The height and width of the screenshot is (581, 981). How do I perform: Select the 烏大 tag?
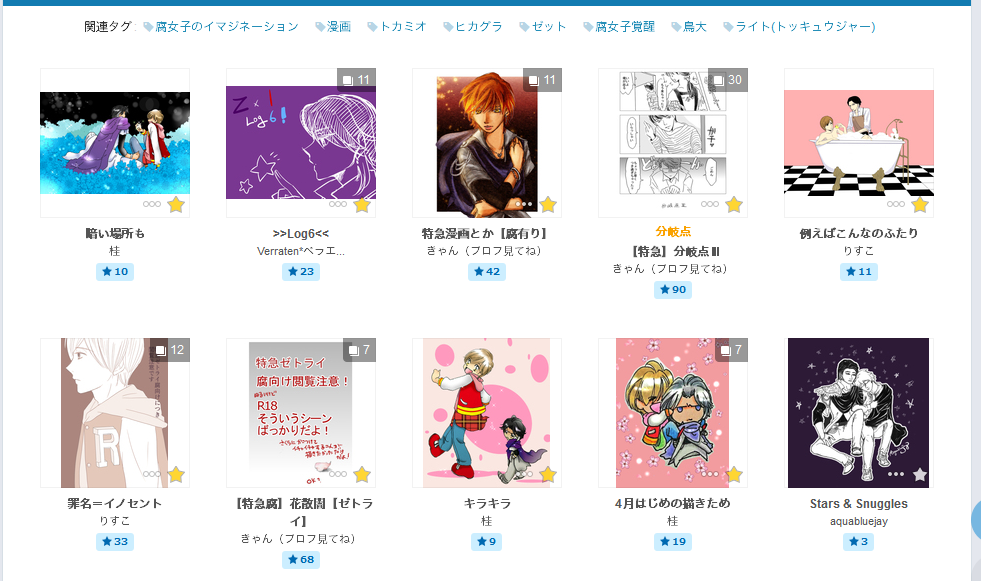click(x=694, y=26)
